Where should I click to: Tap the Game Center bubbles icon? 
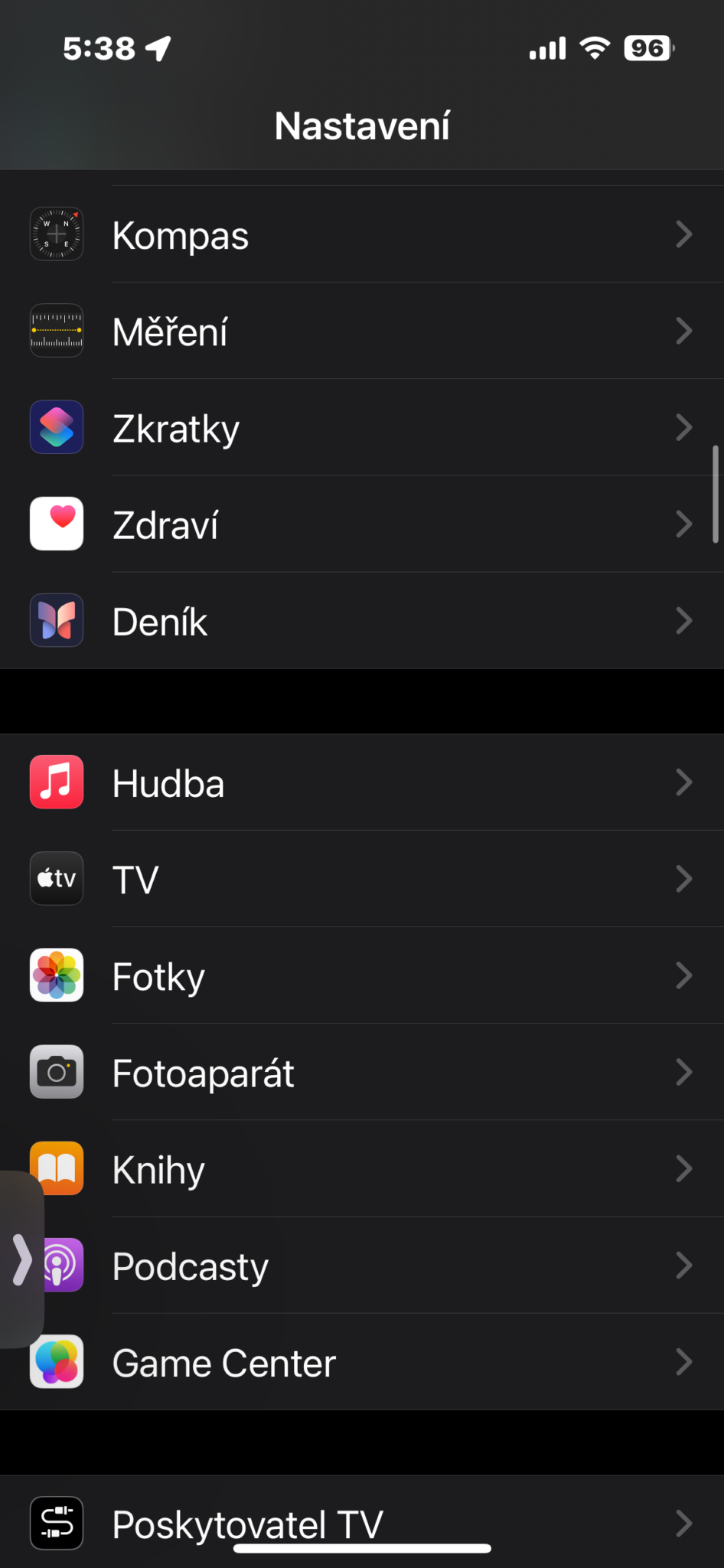[x=56, y=1362]
